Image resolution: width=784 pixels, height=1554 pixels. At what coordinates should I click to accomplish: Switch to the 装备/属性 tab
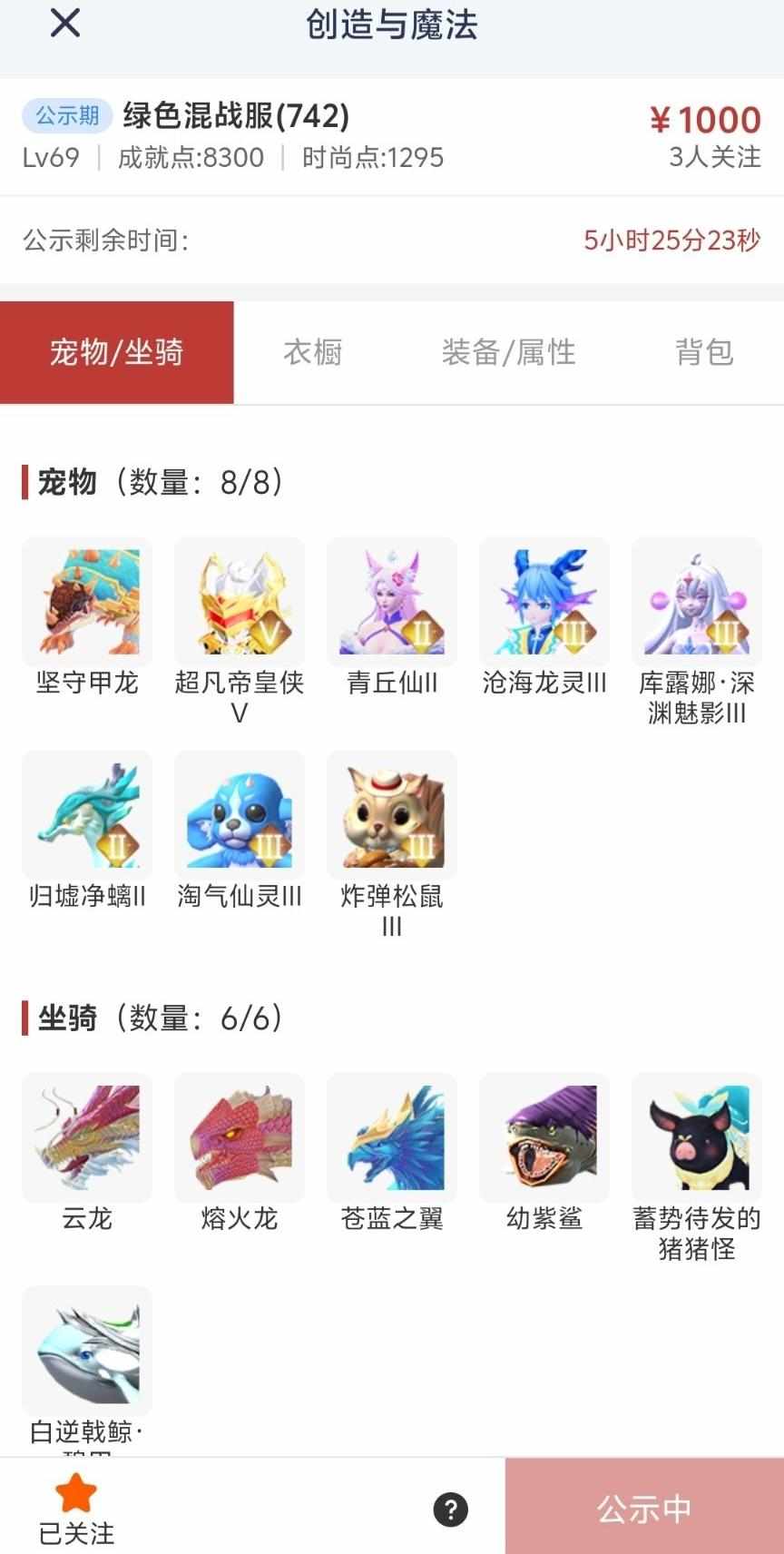click(508, 352)
